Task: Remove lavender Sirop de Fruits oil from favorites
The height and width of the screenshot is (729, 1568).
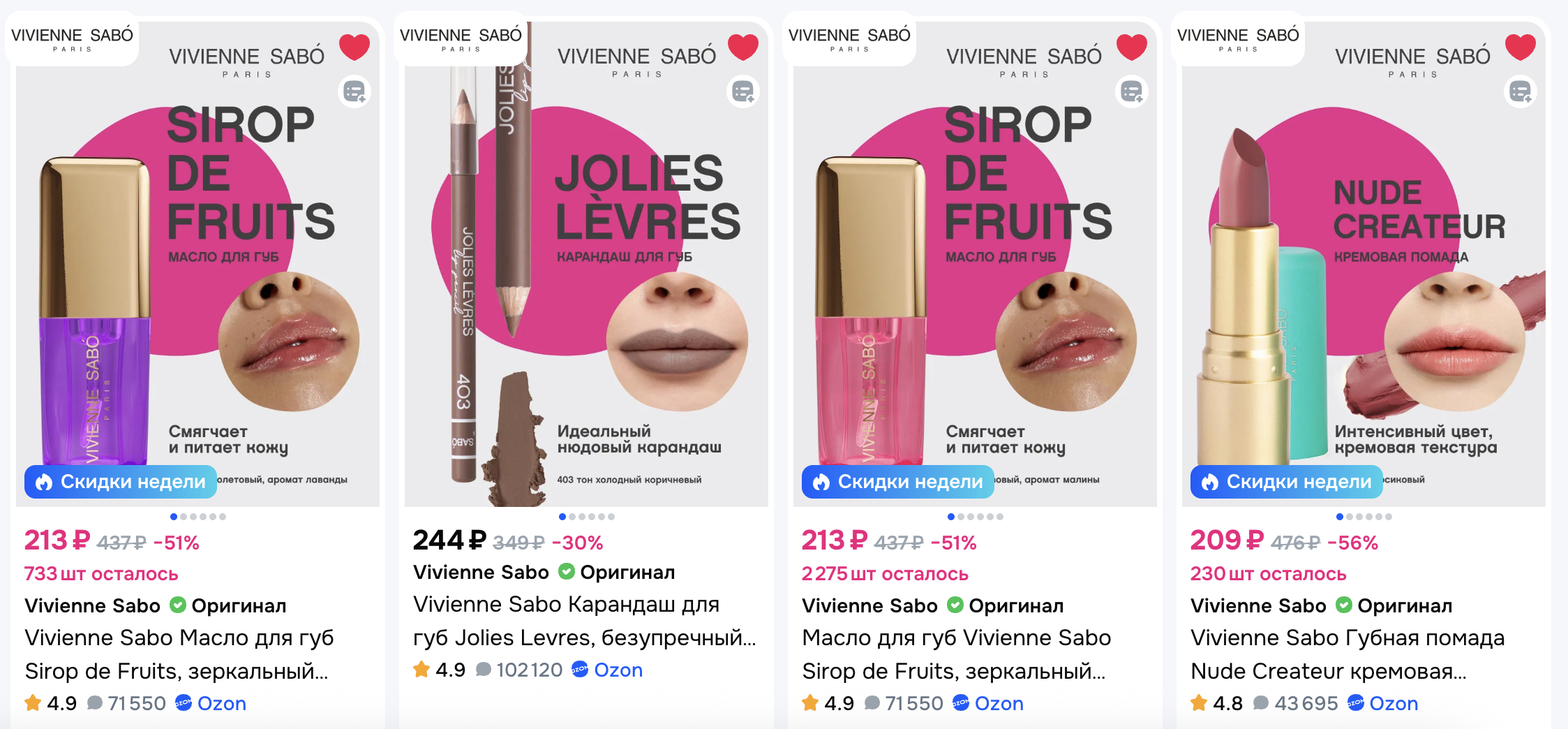Action: point(354,47)
